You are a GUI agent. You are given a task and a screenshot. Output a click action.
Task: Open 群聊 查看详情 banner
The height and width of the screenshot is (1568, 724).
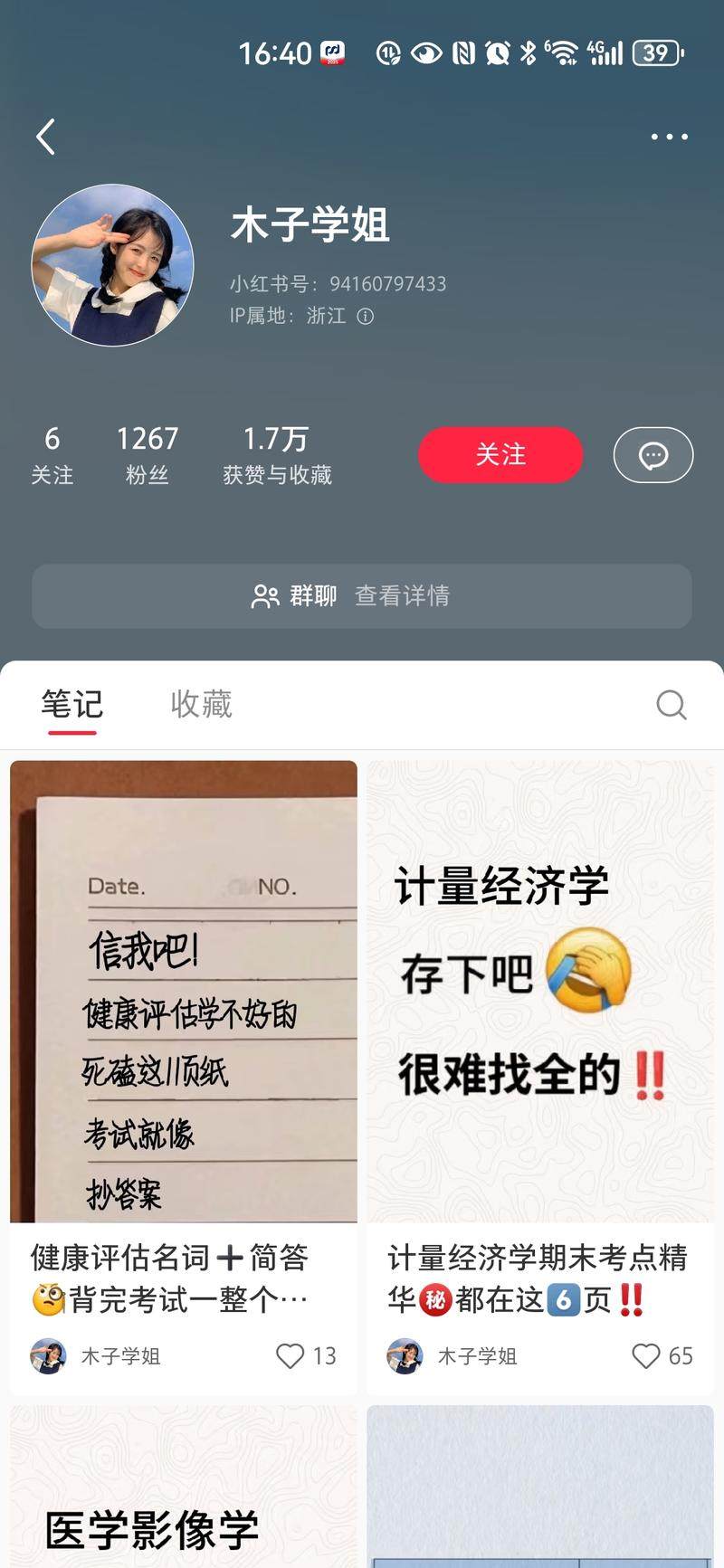[x=362, y=596]
